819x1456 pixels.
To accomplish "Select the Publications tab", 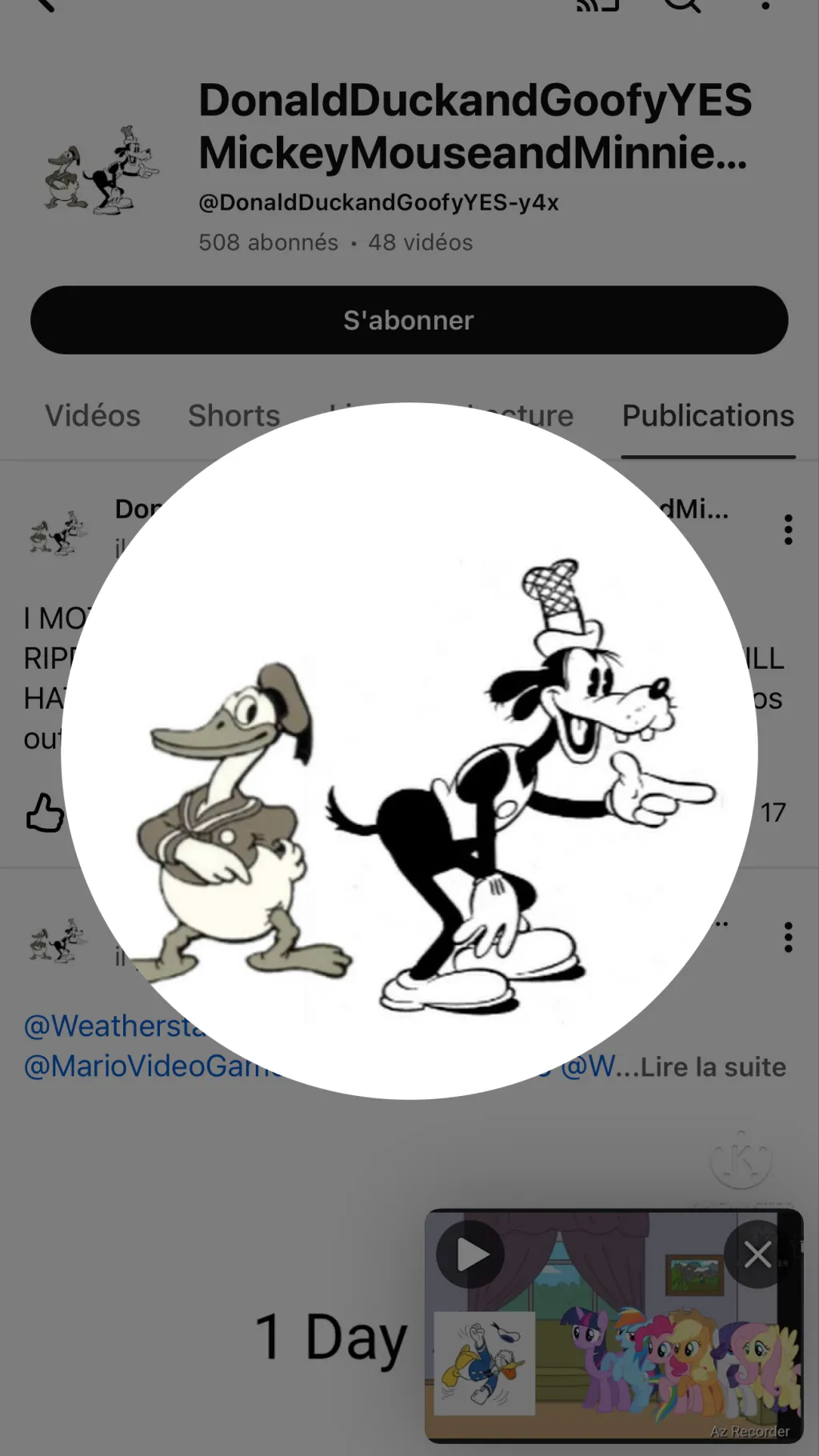I will click(x=708, y=416).
